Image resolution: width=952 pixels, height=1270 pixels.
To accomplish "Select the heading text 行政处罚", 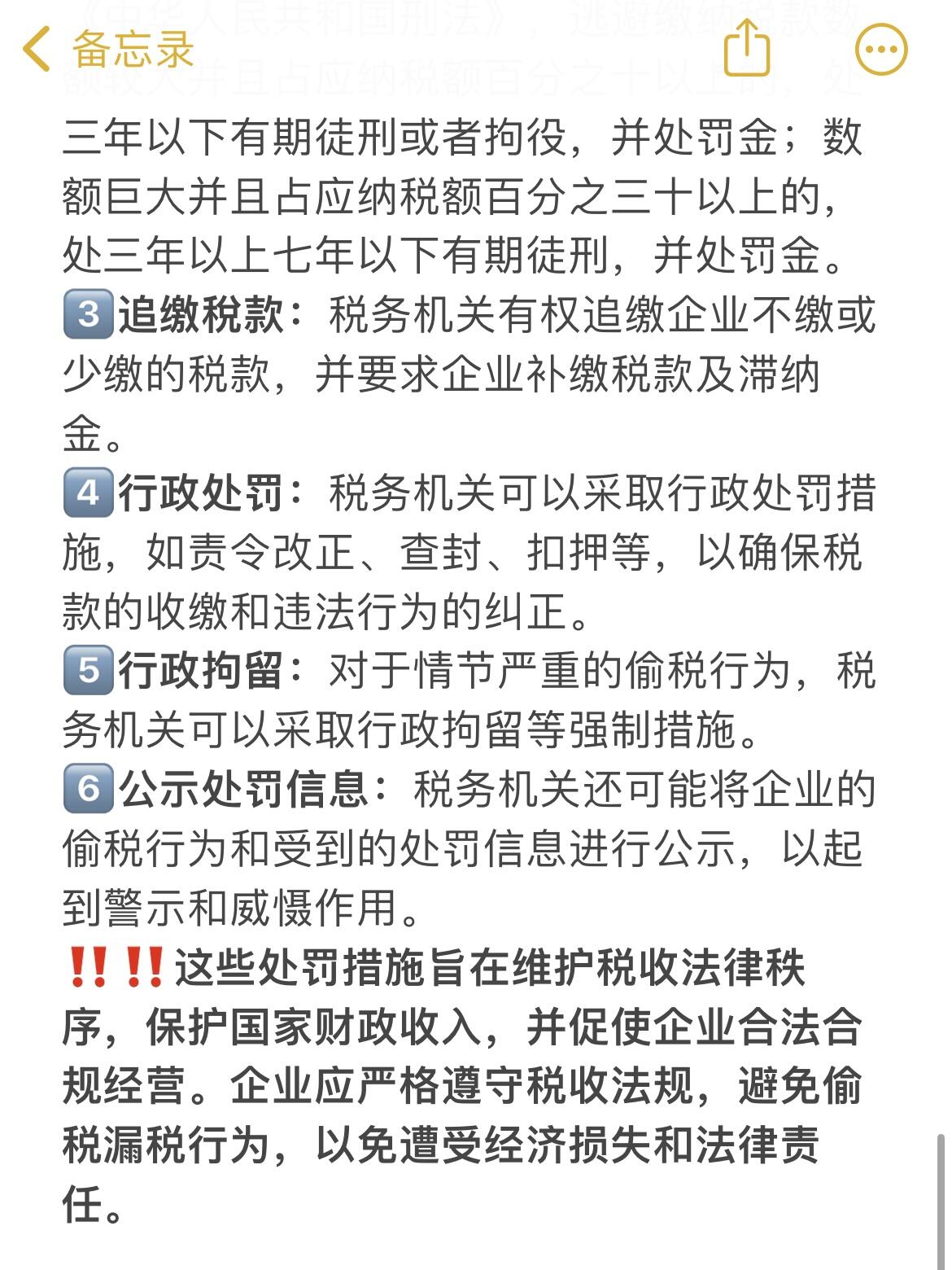I will pyautogui.click(x=203, y=492).
